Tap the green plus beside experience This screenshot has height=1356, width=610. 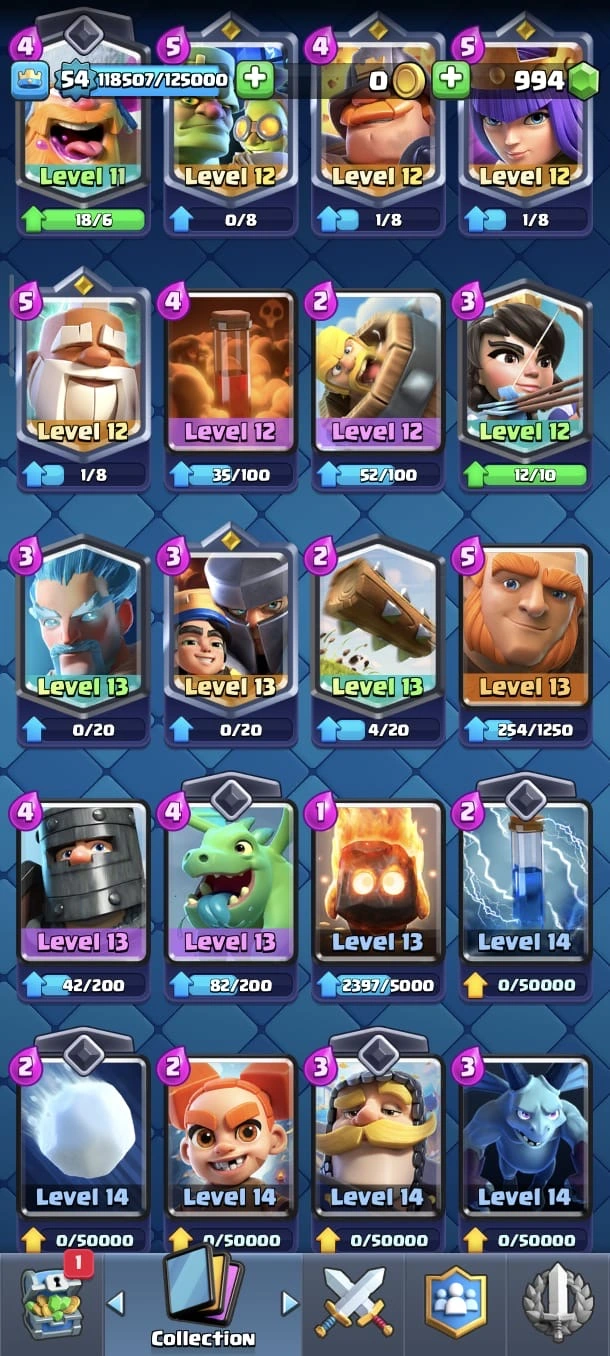point(255,80)
